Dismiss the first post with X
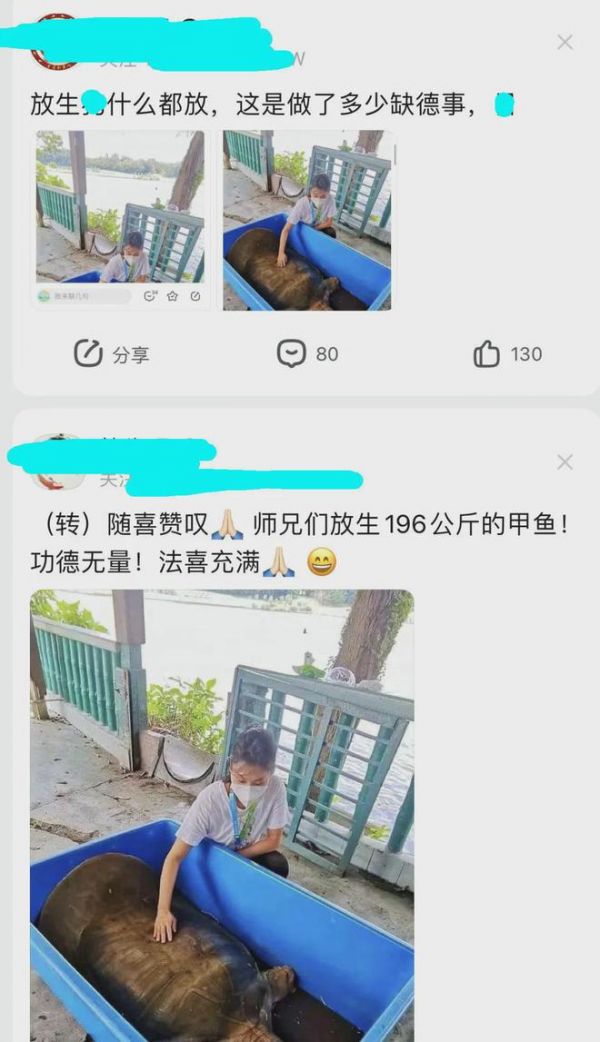This screenshot has height=1042, width=600. (565, 42)
